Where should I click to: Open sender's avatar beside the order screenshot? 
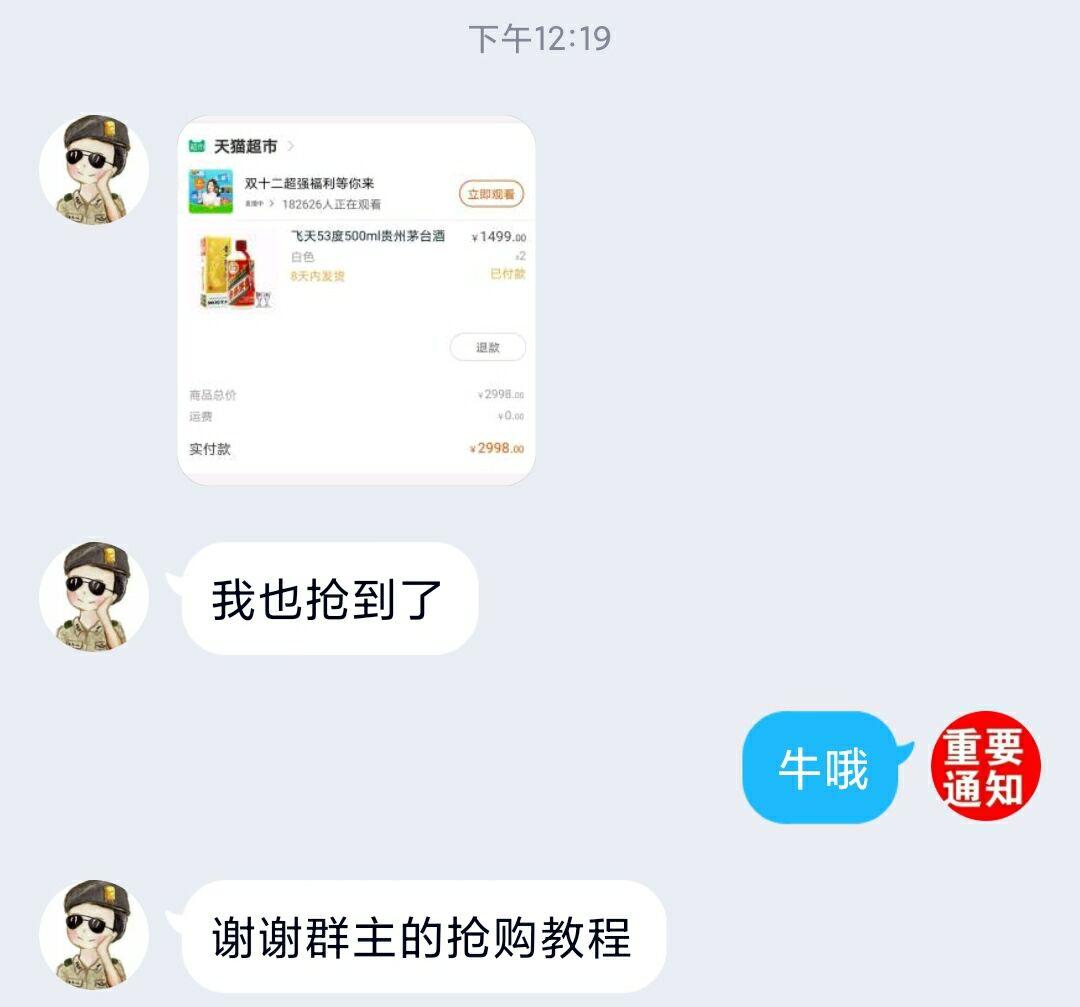pyautogui.click(x=93, y=169)
